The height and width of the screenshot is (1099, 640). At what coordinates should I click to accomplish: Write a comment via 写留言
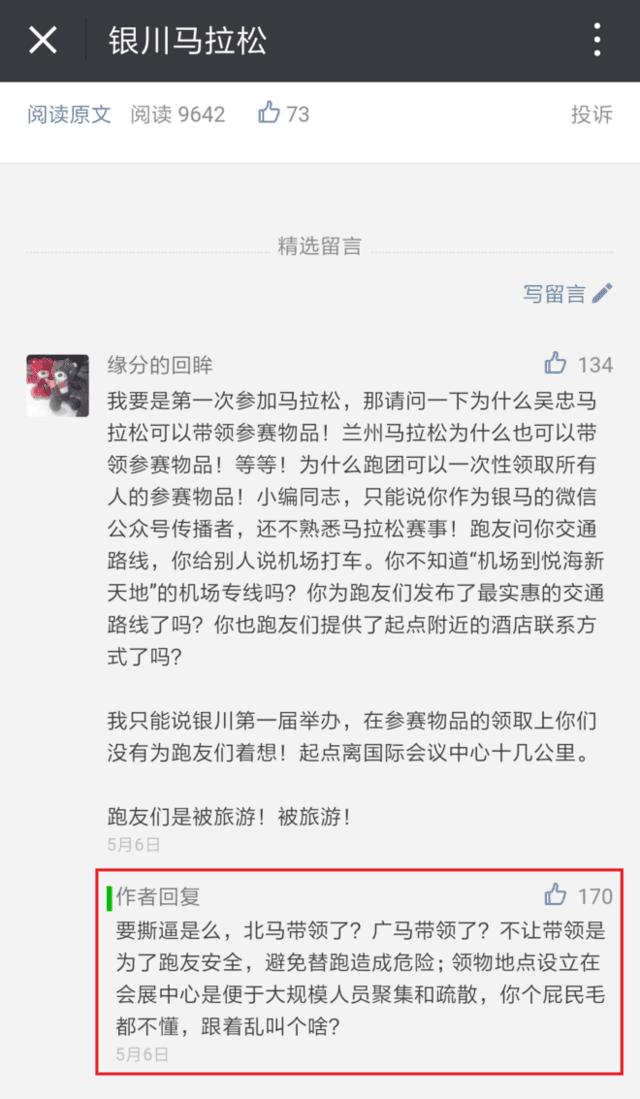pyautogui.click(x=567, y=293)
